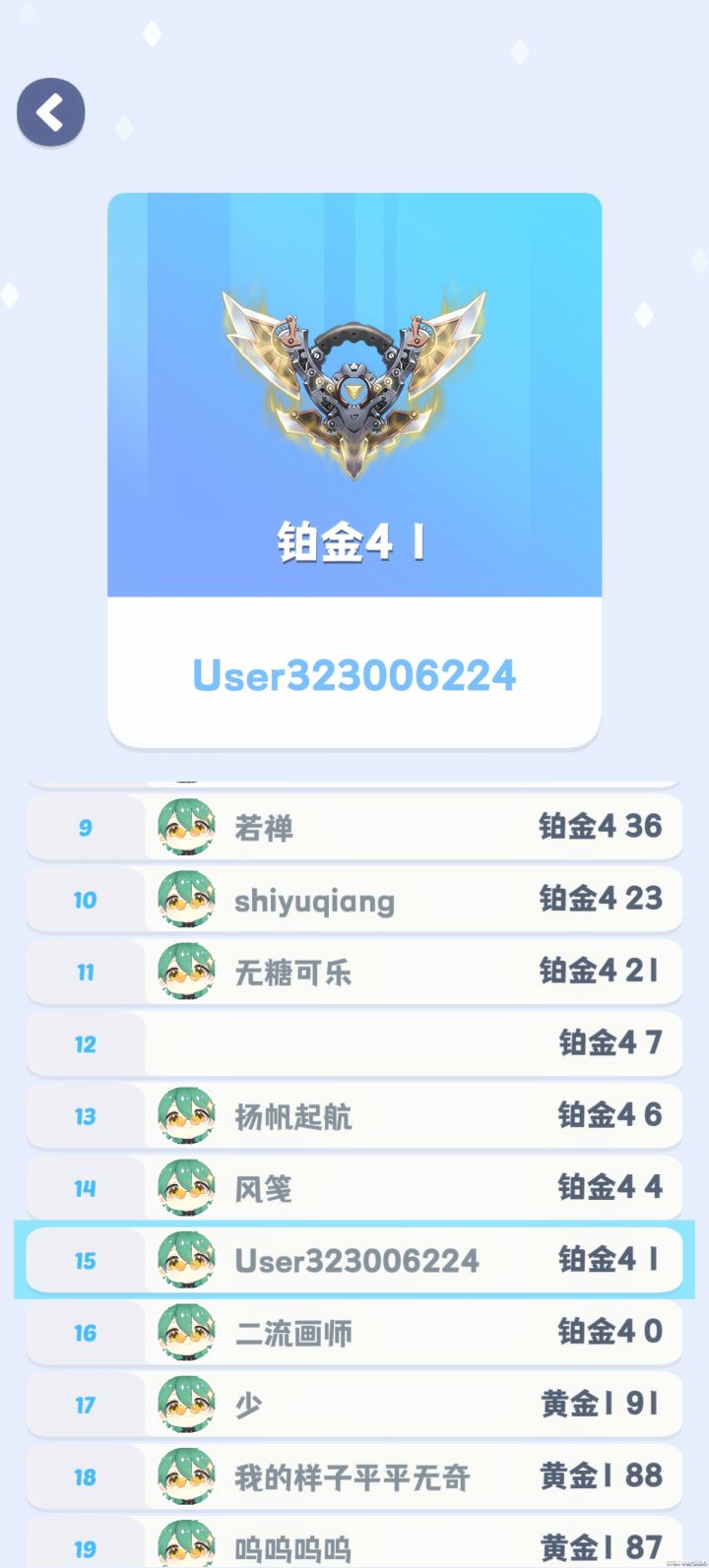Tap 我的样子平平无奇's avatar

[187, 1475]
